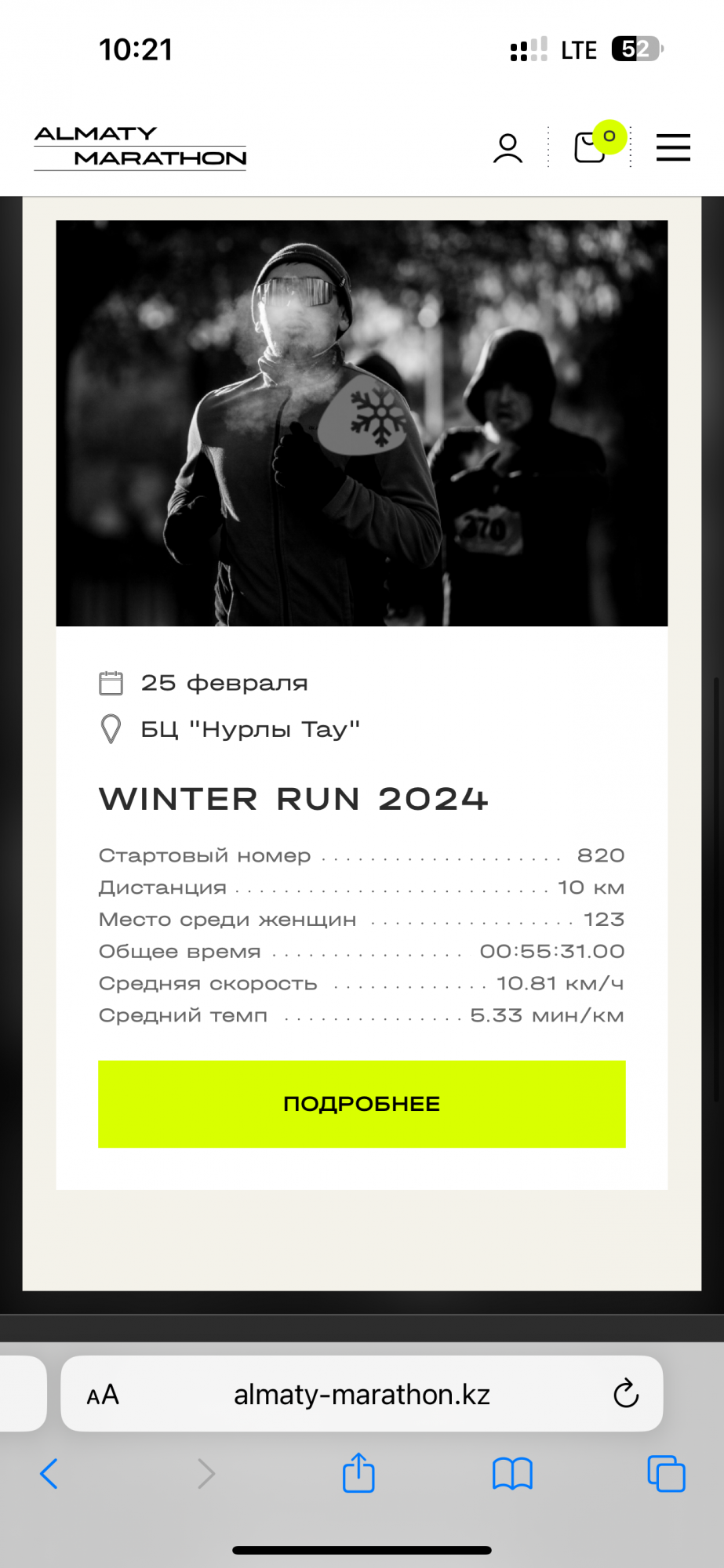The image size is (724, 1568).
Task: Tap the almaty-marathon.kz address bar
Action: pyautogui.click(x=362, y=1396)
